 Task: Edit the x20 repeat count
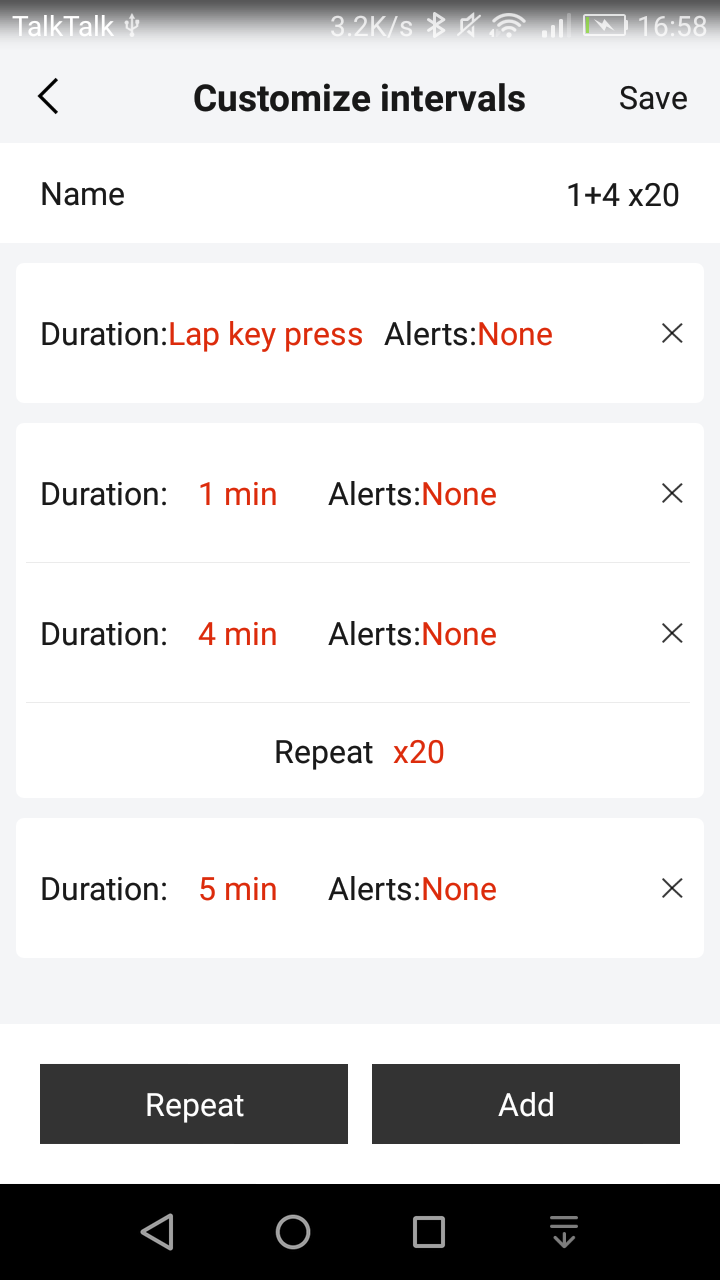418,752
